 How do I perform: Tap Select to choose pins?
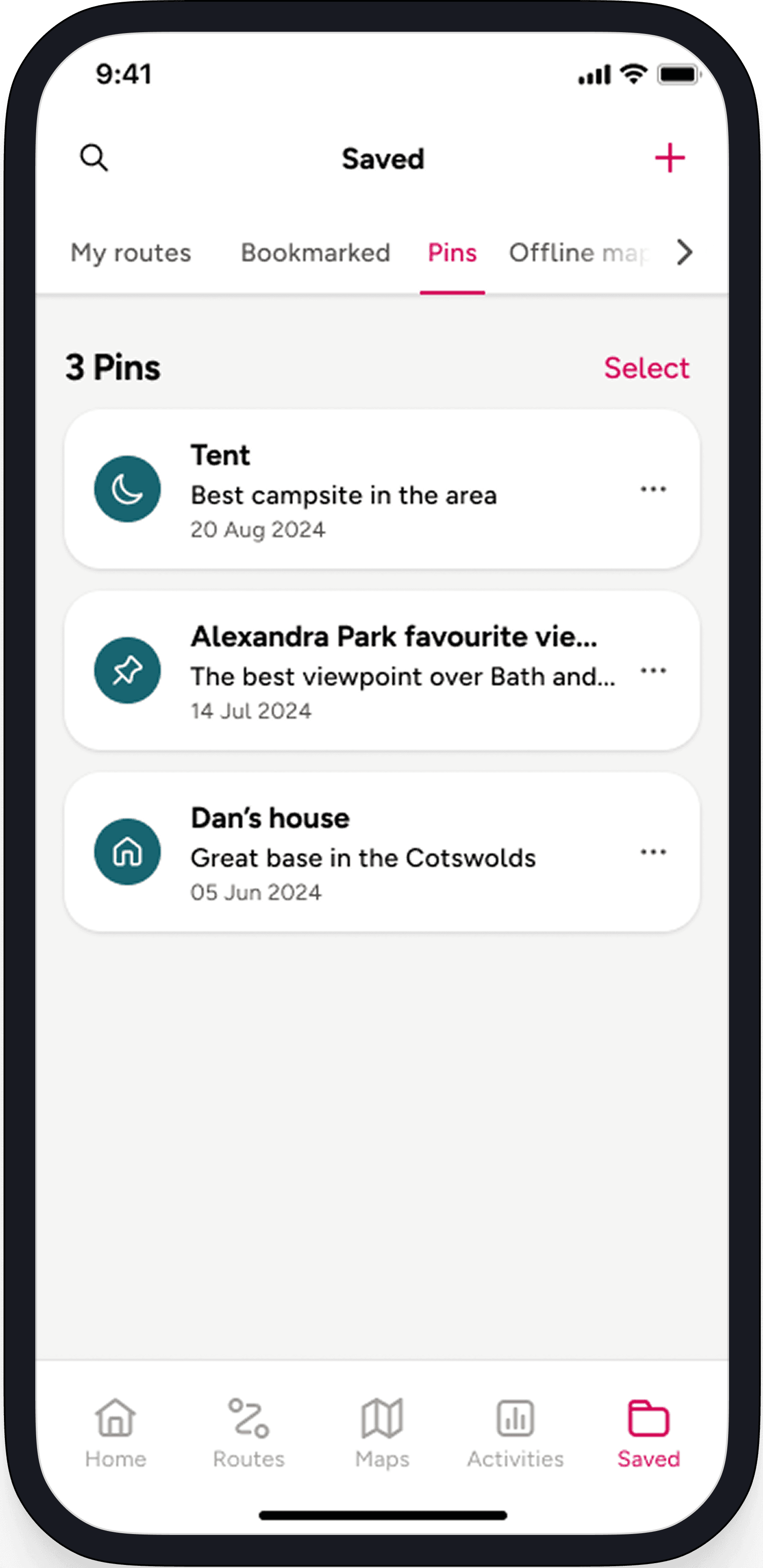[646, 368]
